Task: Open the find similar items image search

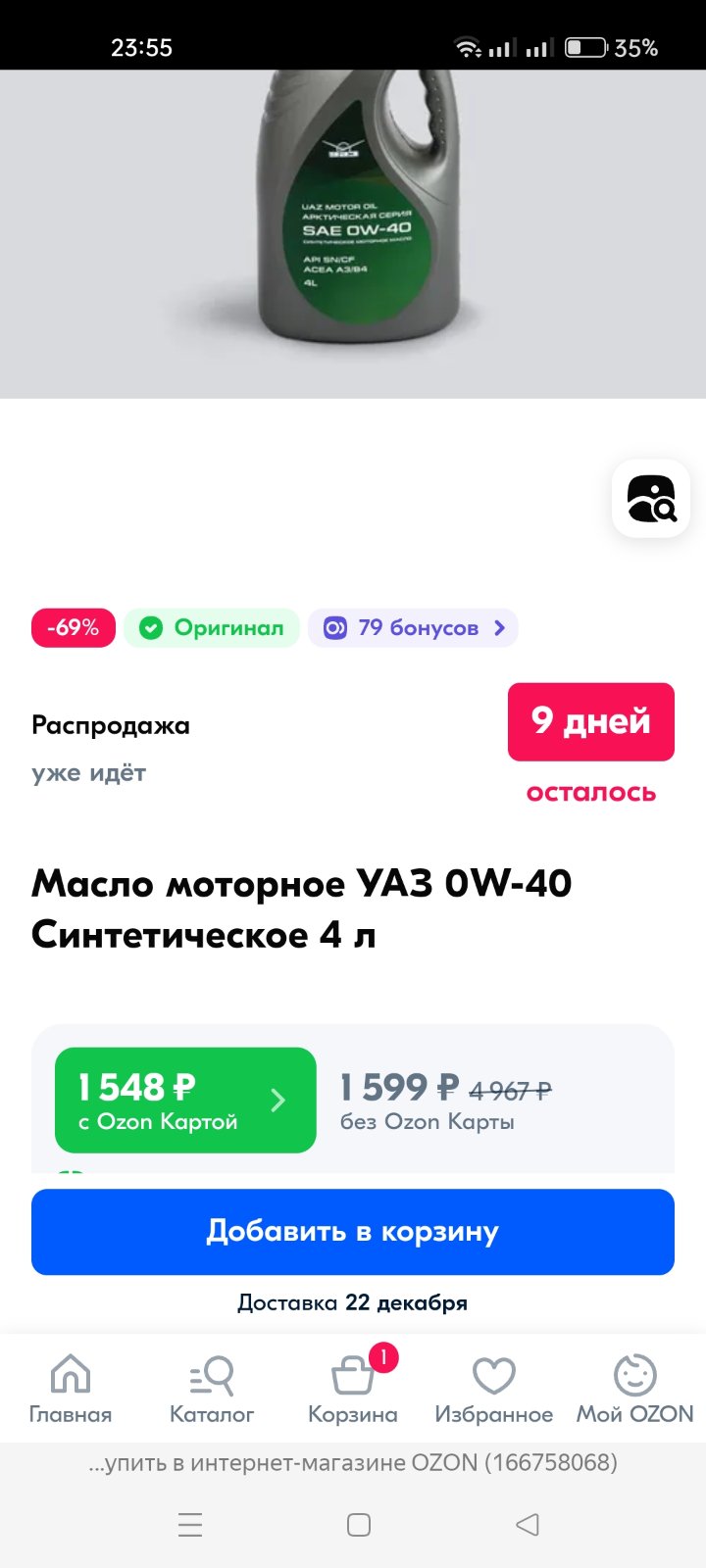Action: pyautogui.click(x=651, y=499)
